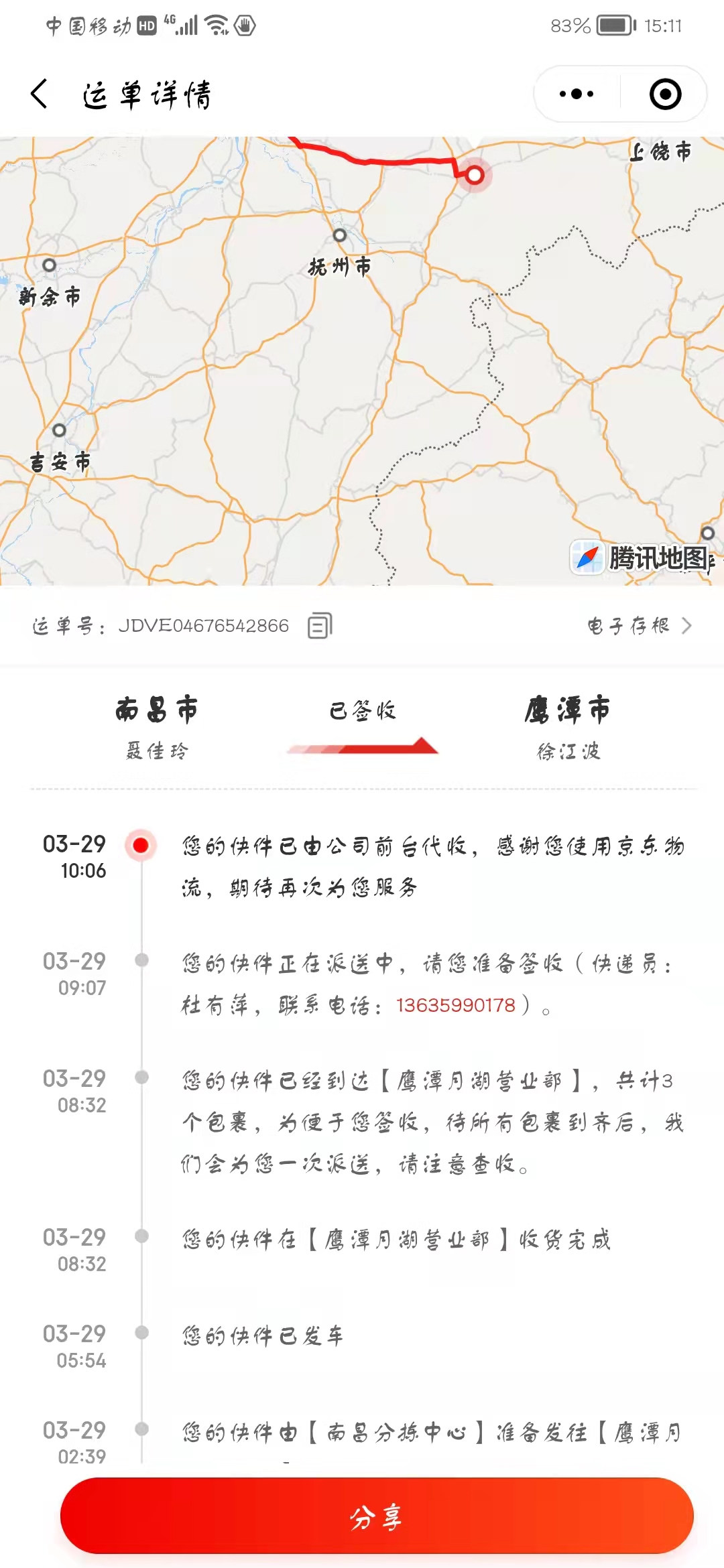
Task: Open 电子存根 receipt
Action: tap(640, 626)
